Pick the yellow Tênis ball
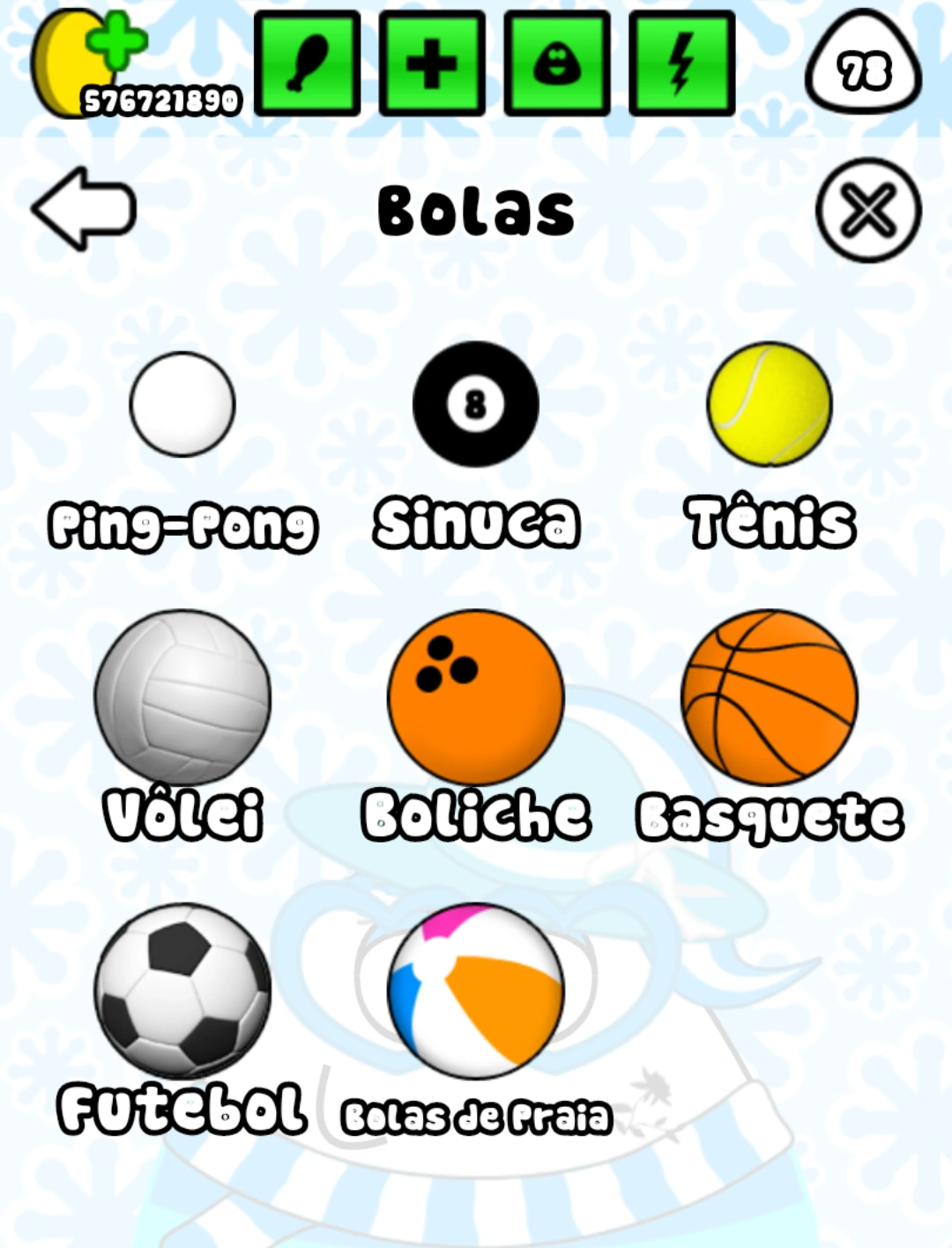Screen dimensions: 952x1248 [x=770, y=405]
